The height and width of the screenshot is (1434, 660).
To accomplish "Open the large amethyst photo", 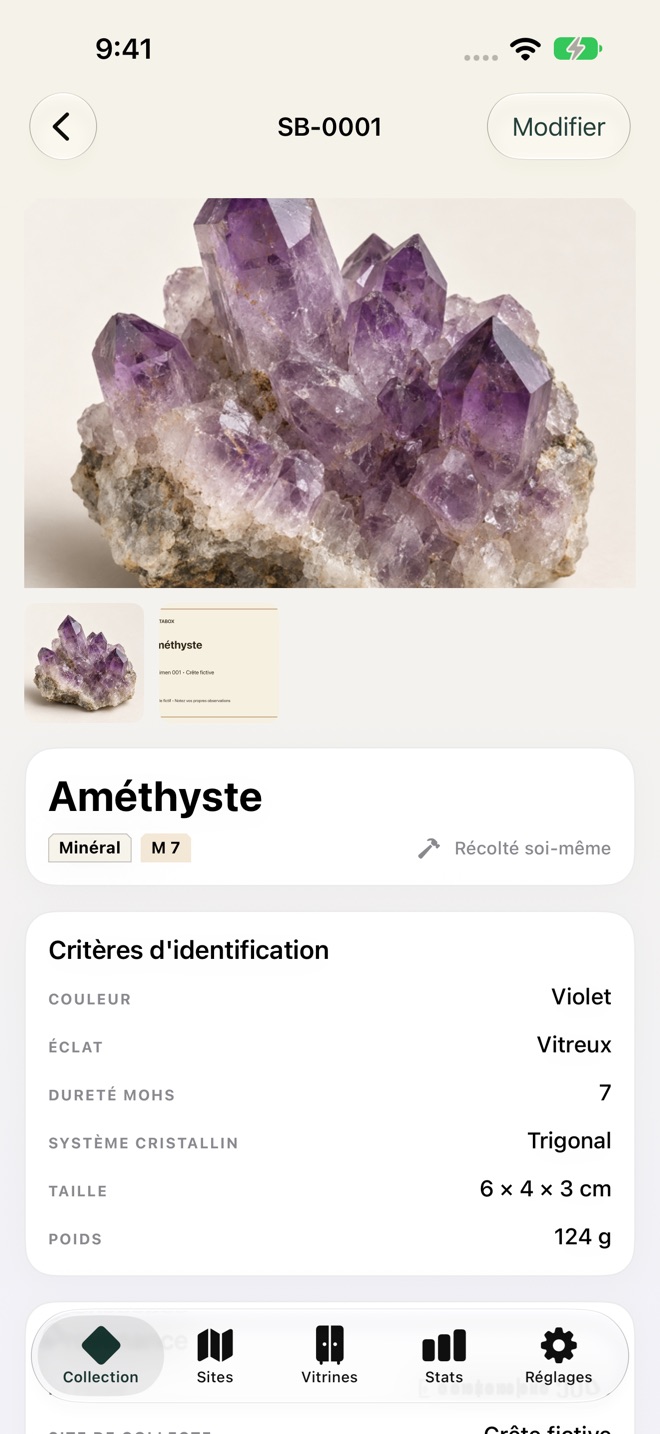I will coord(330,392).
